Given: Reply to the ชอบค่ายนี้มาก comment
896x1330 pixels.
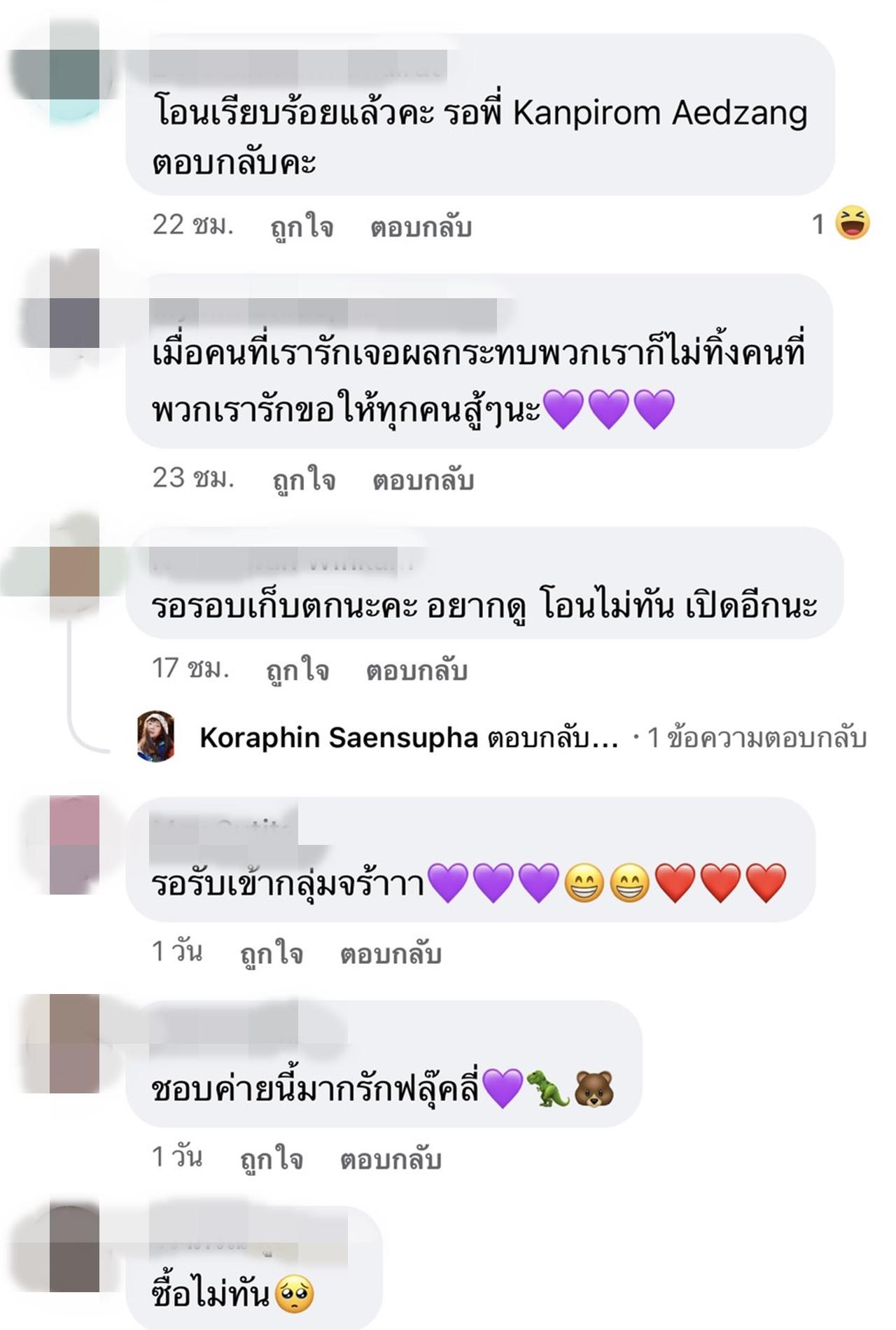Looking at the screenshot, I should [391, 1159].
